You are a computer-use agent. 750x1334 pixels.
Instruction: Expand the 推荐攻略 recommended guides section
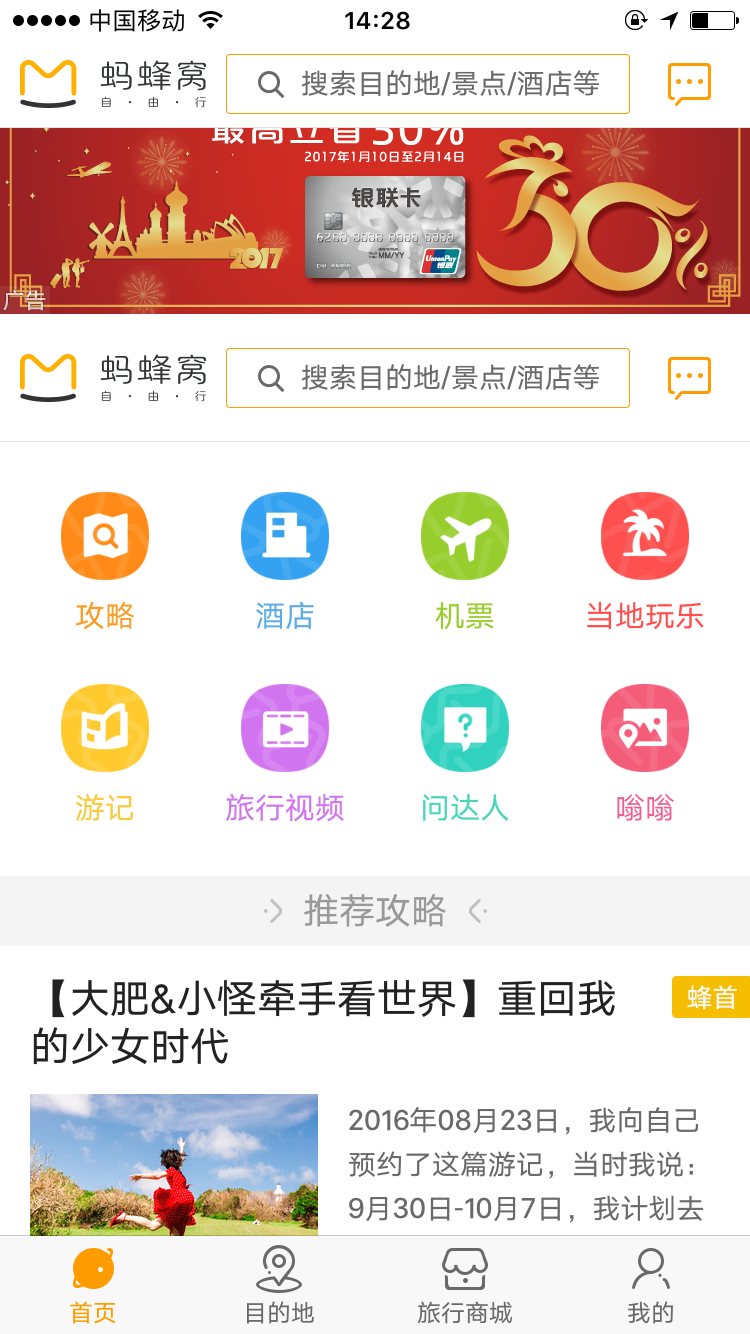(x=373, y=911)
